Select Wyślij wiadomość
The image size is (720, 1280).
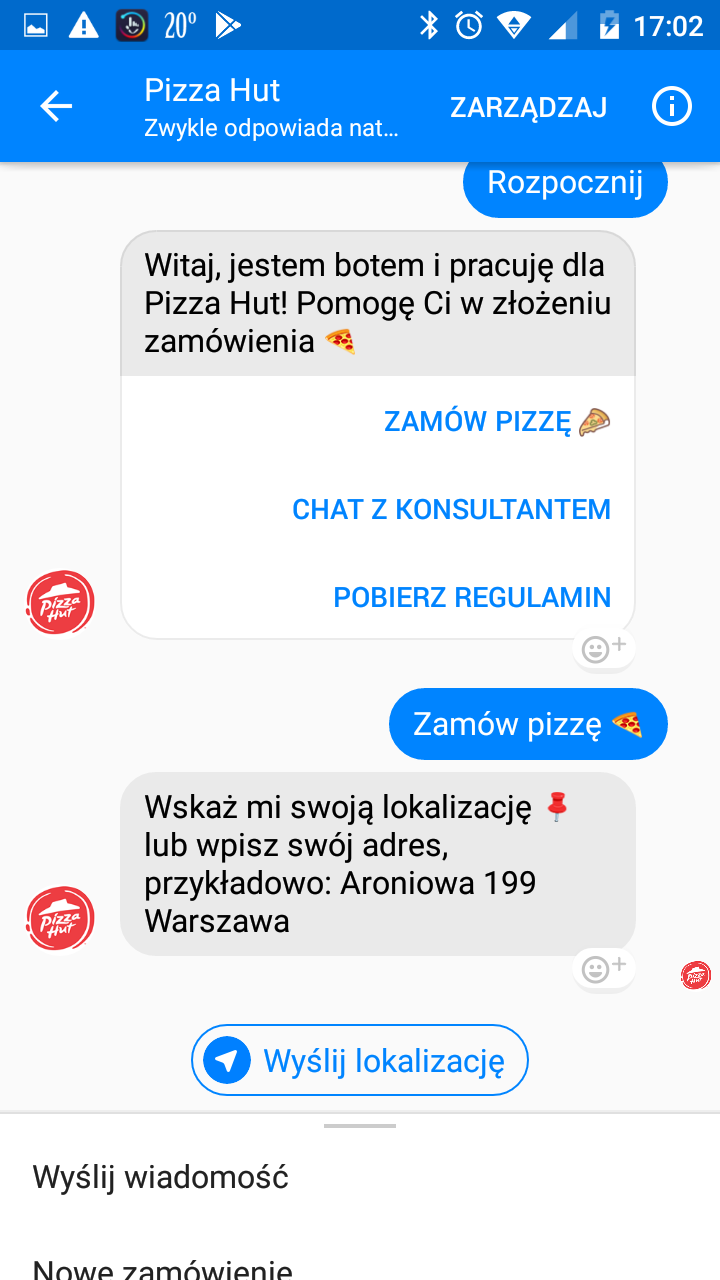[160, 1177]
